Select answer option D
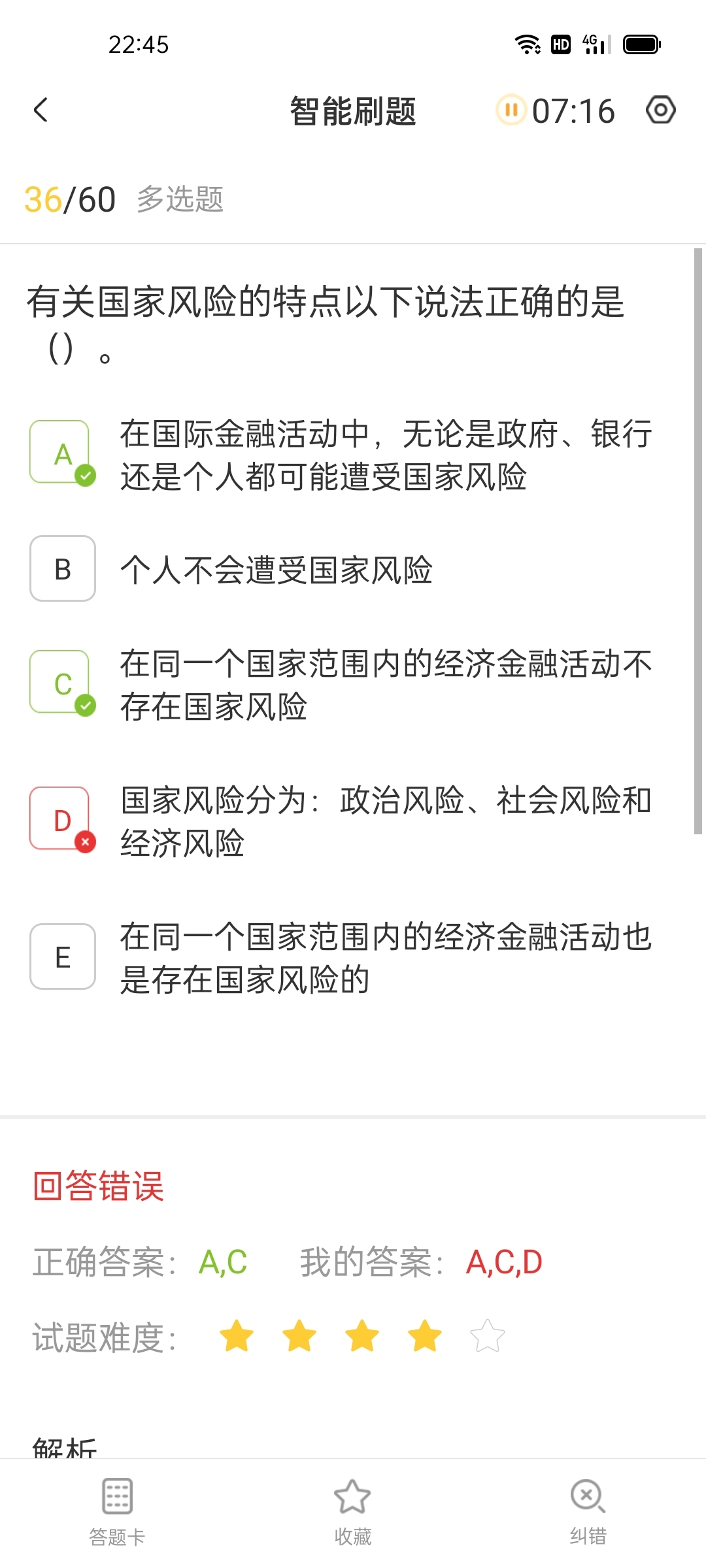The image size is (706, 1568). point(63,819)
